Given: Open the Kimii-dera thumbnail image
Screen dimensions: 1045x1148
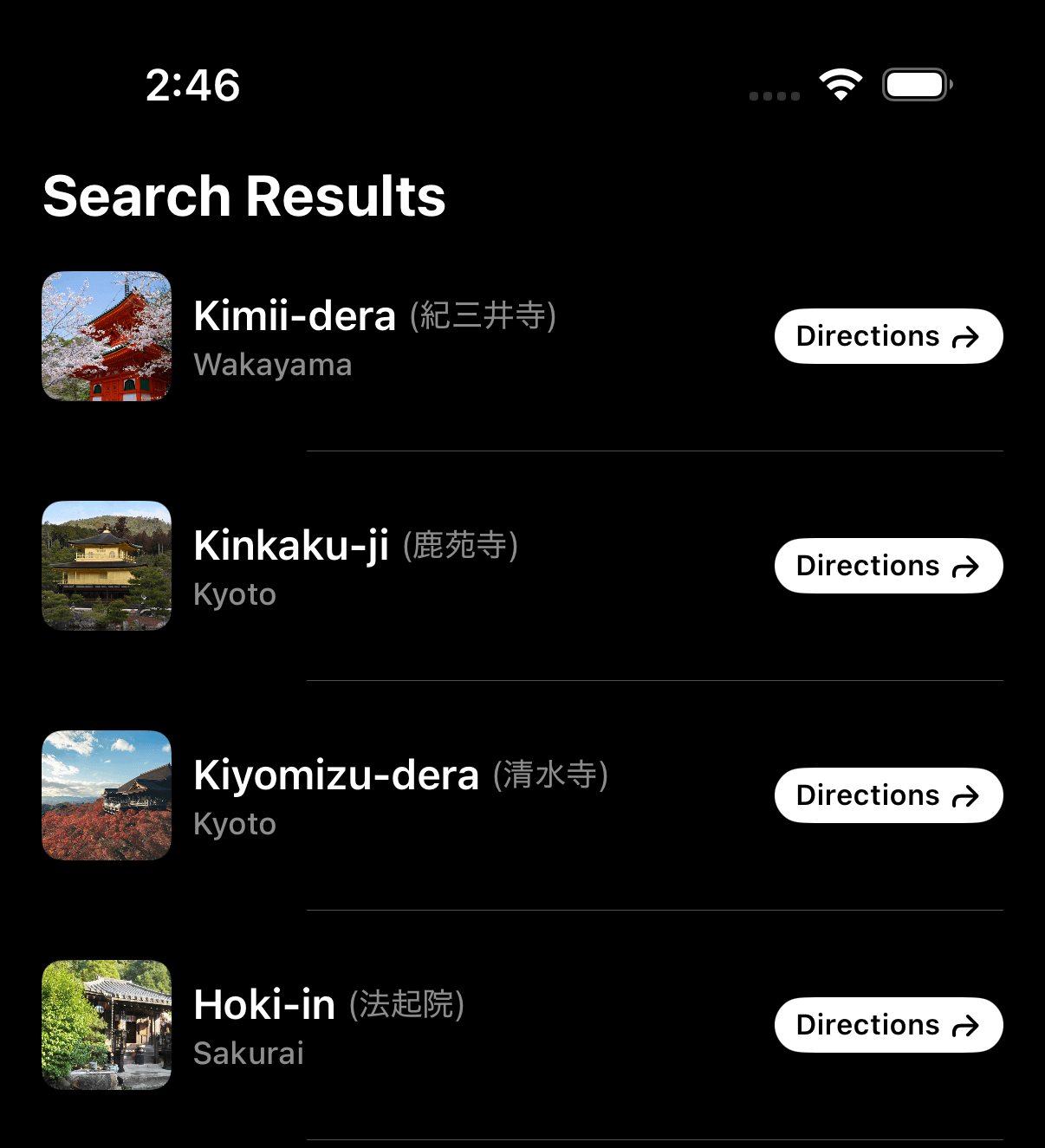Looking at the screenshot, I should (107, 336).
